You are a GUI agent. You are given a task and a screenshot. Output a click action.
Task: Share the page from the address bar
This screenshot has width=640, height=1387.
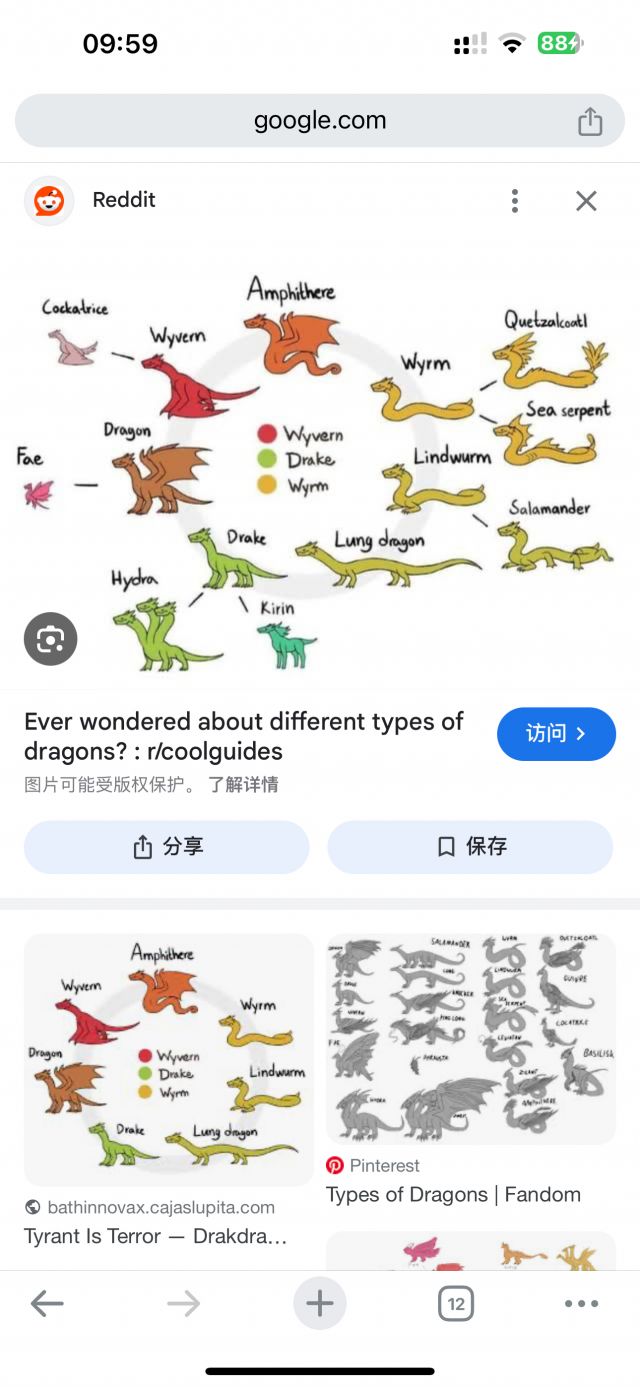click(590, 122)
